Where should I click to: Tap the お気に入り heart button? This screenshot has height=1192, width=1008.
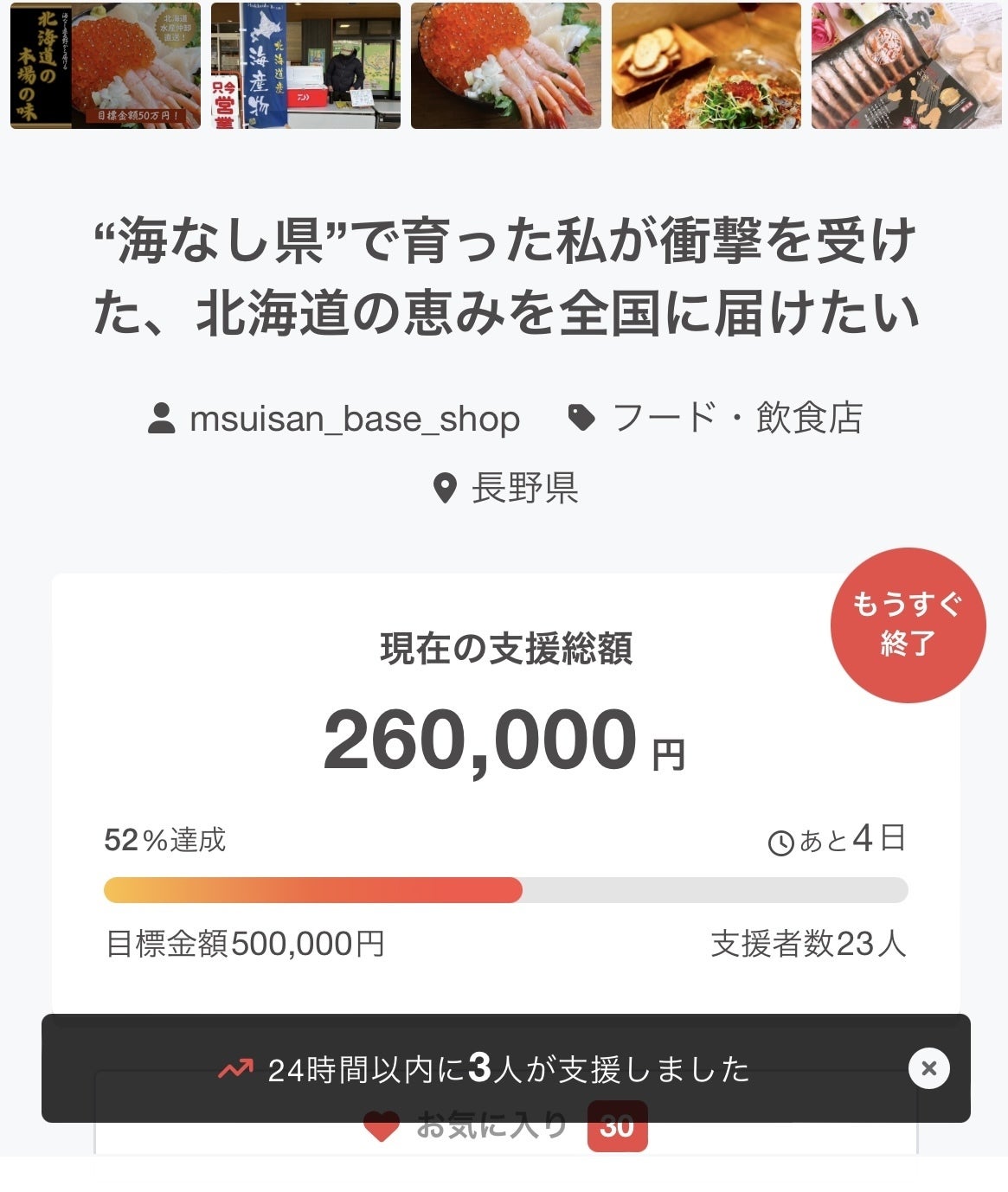(x=505, y=1125)
